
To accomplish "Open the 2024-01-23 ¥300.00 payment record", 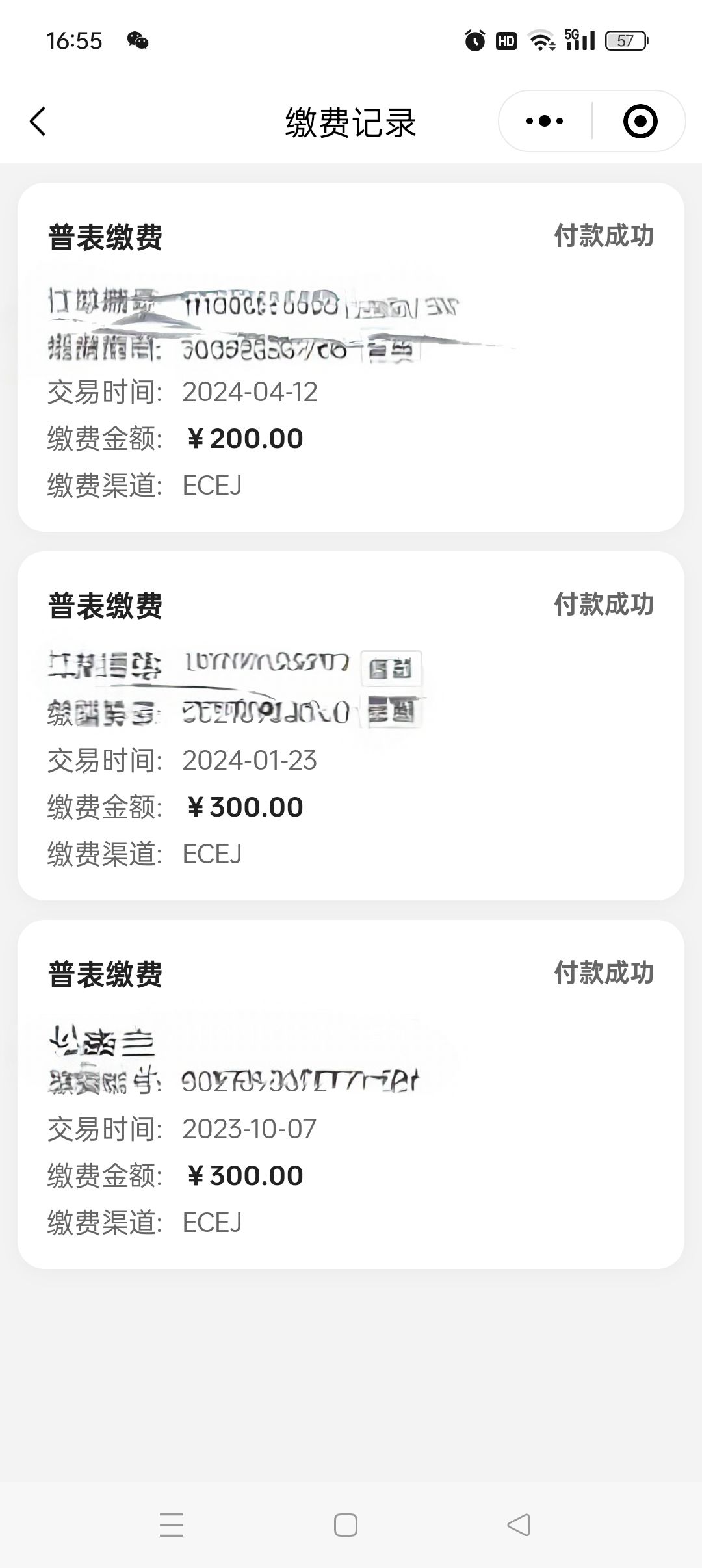I will pyautogui.click(x=351, y=725).
